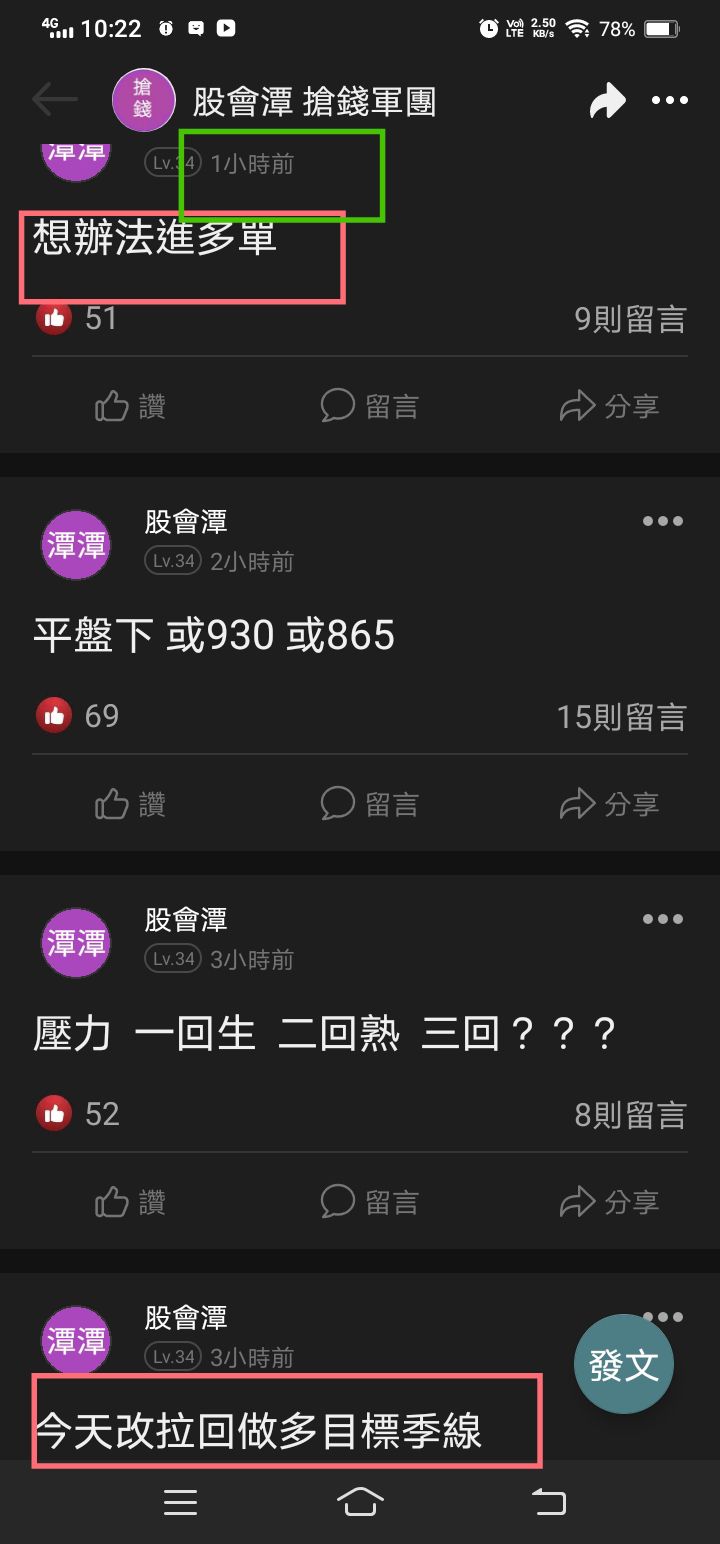
Task: Tap the Android home button
Action: [360, 1500]
